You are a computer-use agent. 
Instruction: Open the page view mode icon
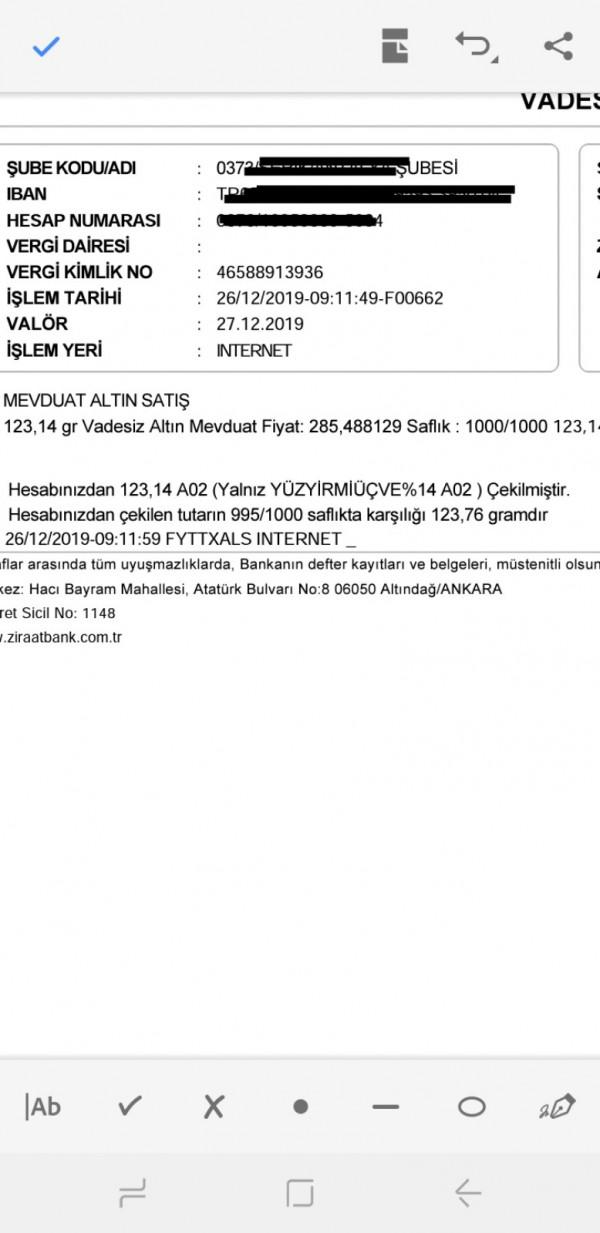click(x=395, y=46)
